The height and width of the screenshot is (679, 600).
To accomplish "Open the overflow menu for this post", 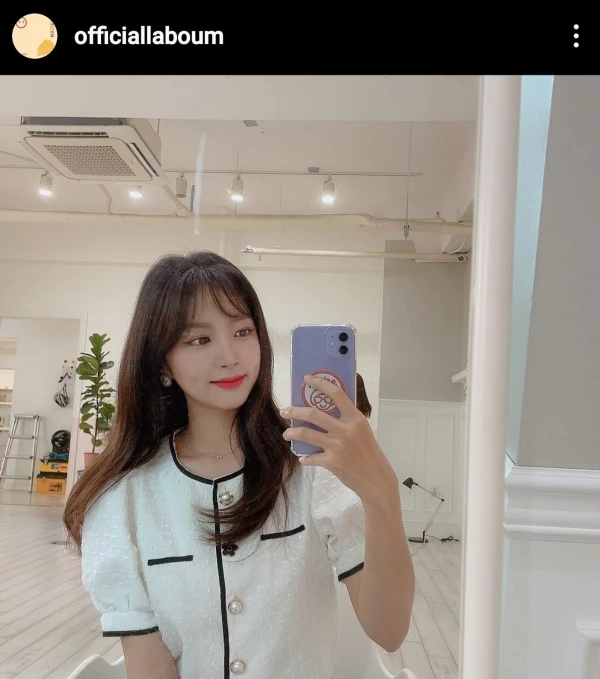I will pyautogui.click(x=575, y=36).
